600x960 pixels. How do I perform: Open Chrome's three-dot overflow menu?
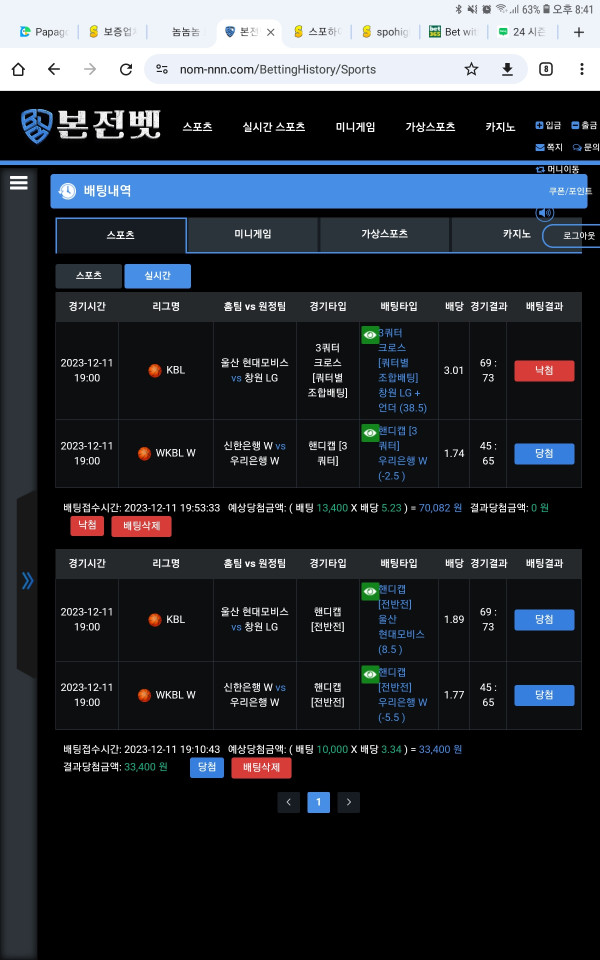(x=581, y=69)
